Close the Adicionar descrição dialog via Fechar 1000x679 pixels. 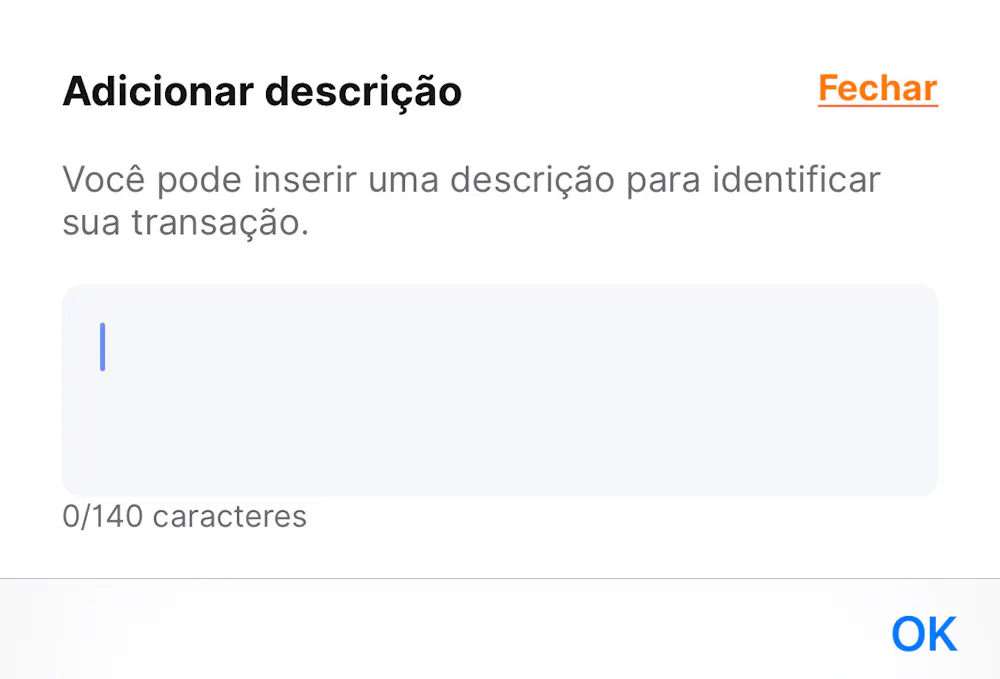tap(877, 89)
